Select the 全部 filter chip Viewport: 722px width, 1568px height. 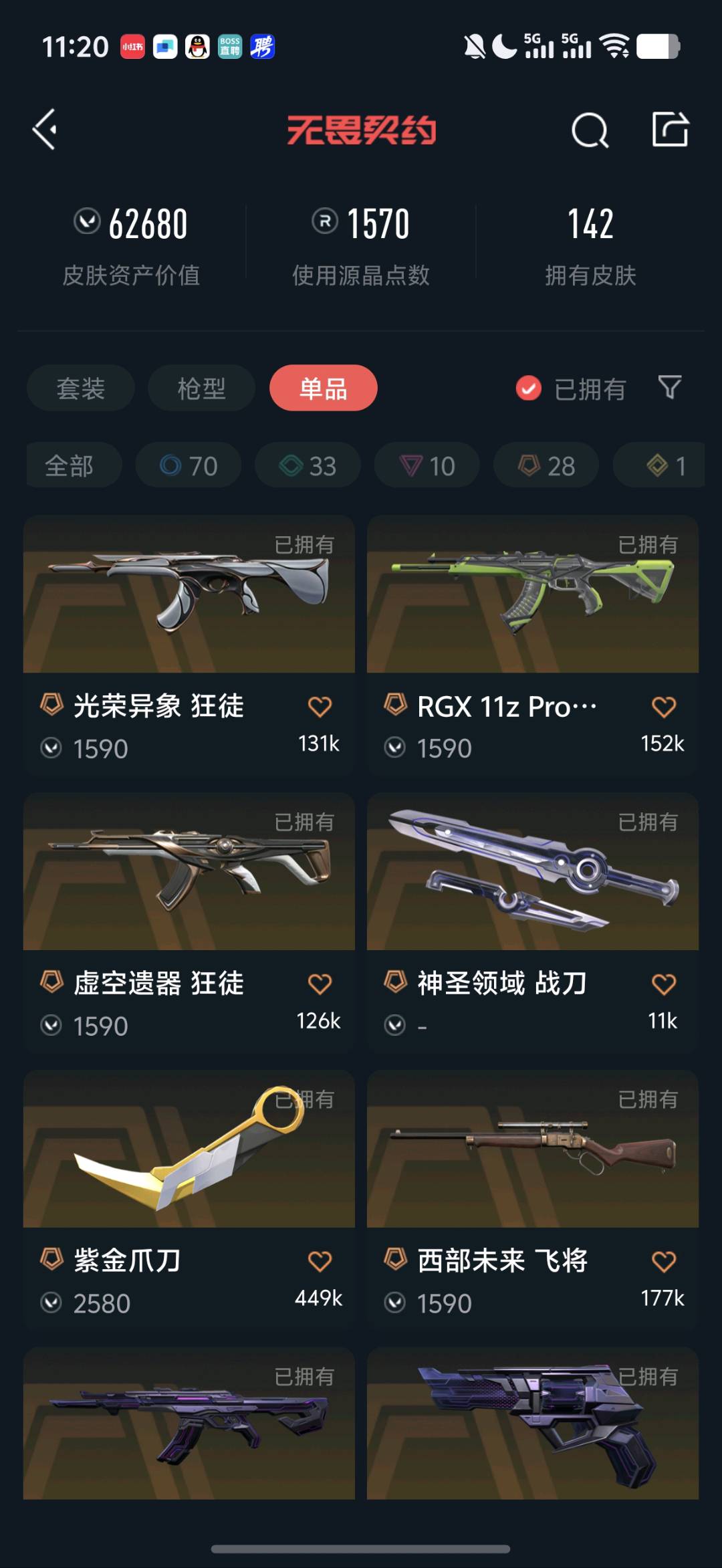70,465
